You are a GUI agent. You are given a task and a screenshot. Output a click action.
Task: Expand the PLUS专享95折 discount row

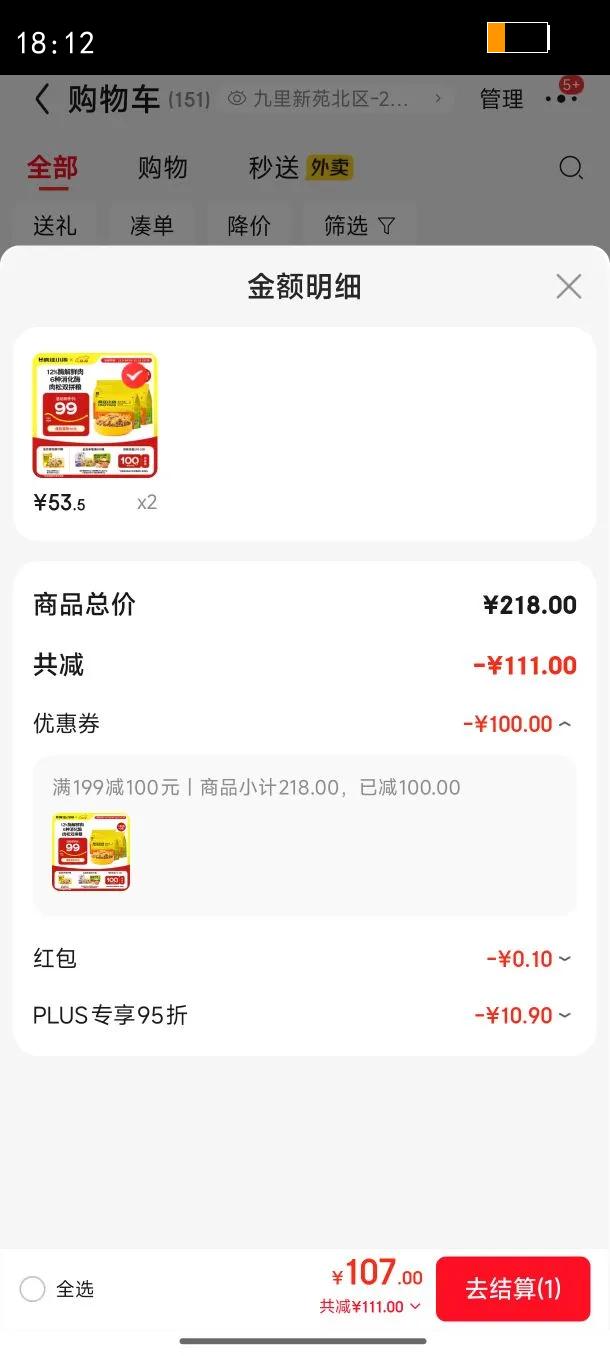[x=565, y=1016]
